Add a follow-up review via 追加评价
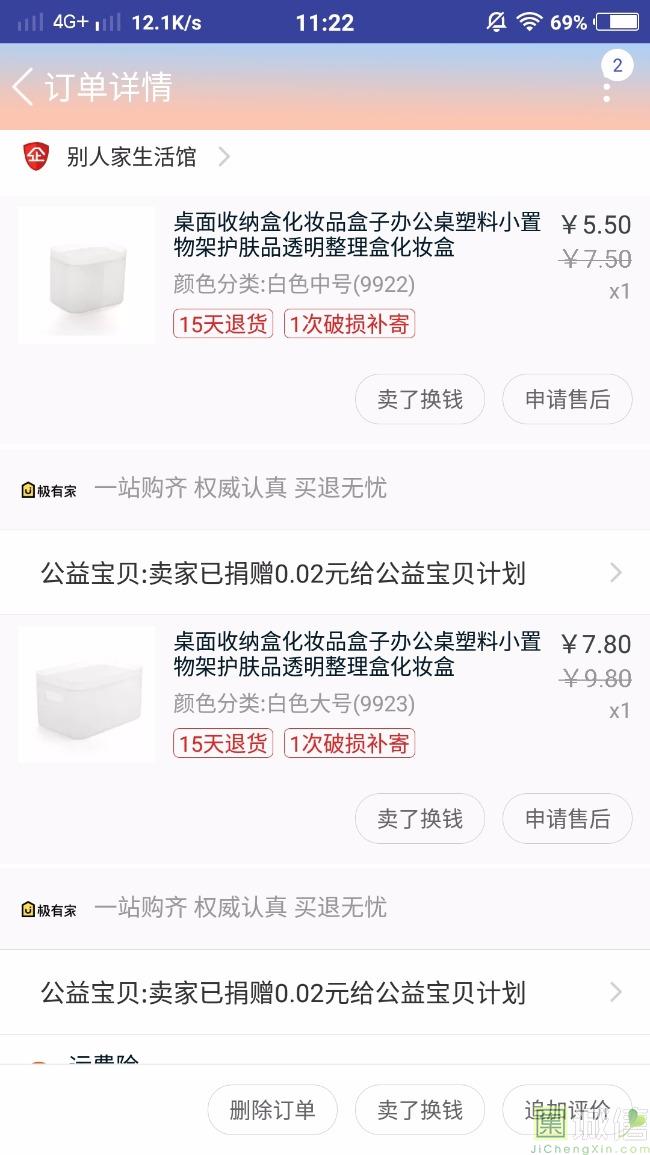This screenshot has width=650, height=1155. [567, 1110]
